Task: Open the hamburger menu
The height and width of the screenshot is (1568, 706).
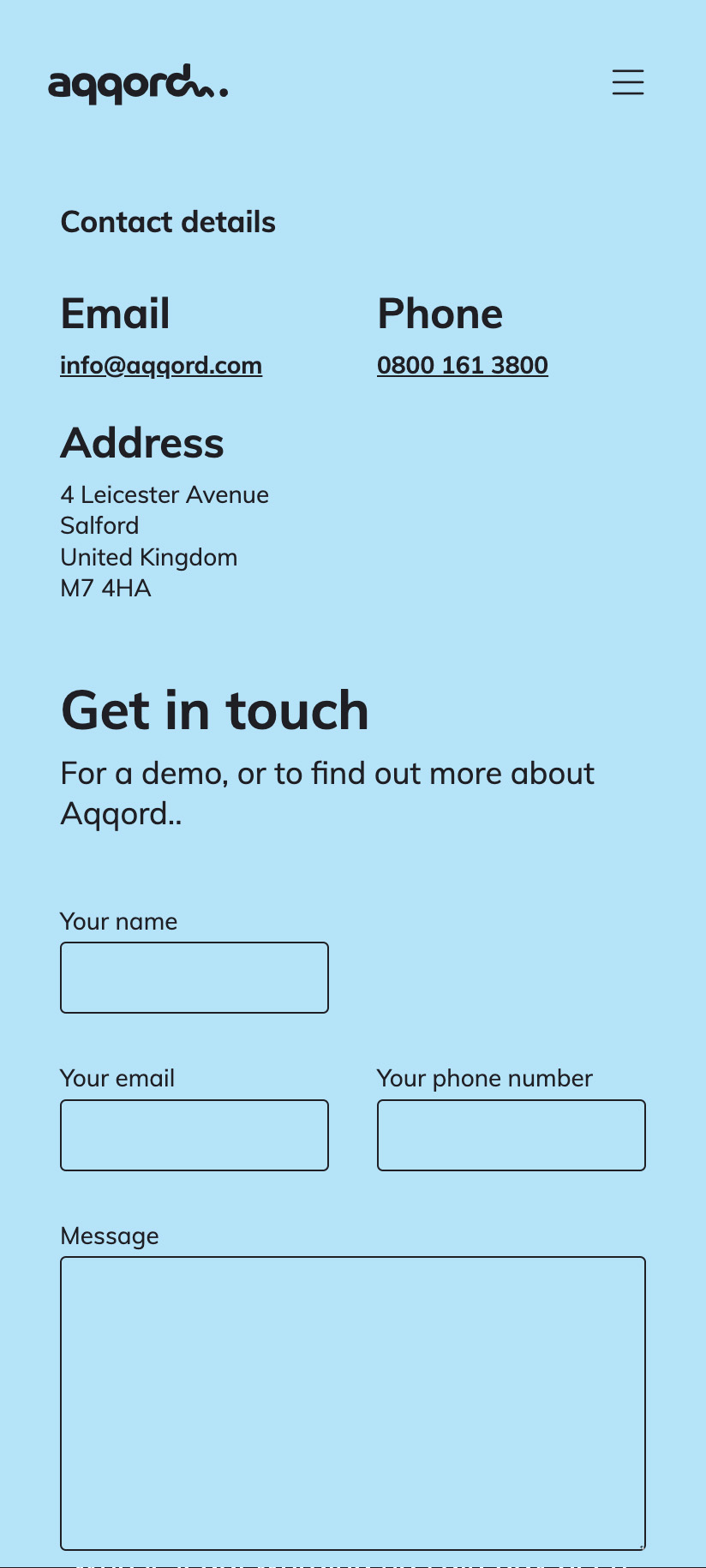Action: (628, 82)
